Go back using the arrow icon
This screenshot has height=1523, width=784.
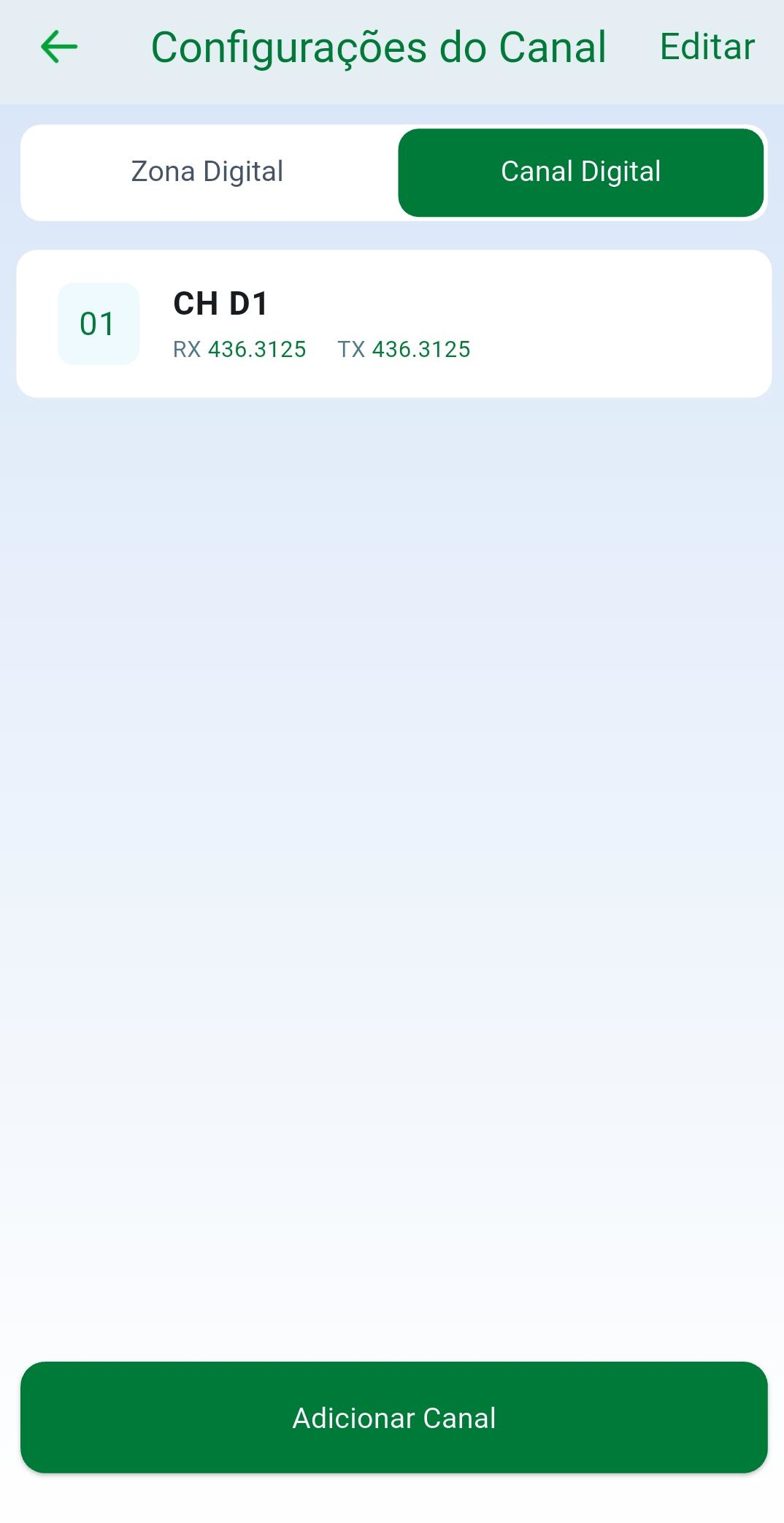59,47
